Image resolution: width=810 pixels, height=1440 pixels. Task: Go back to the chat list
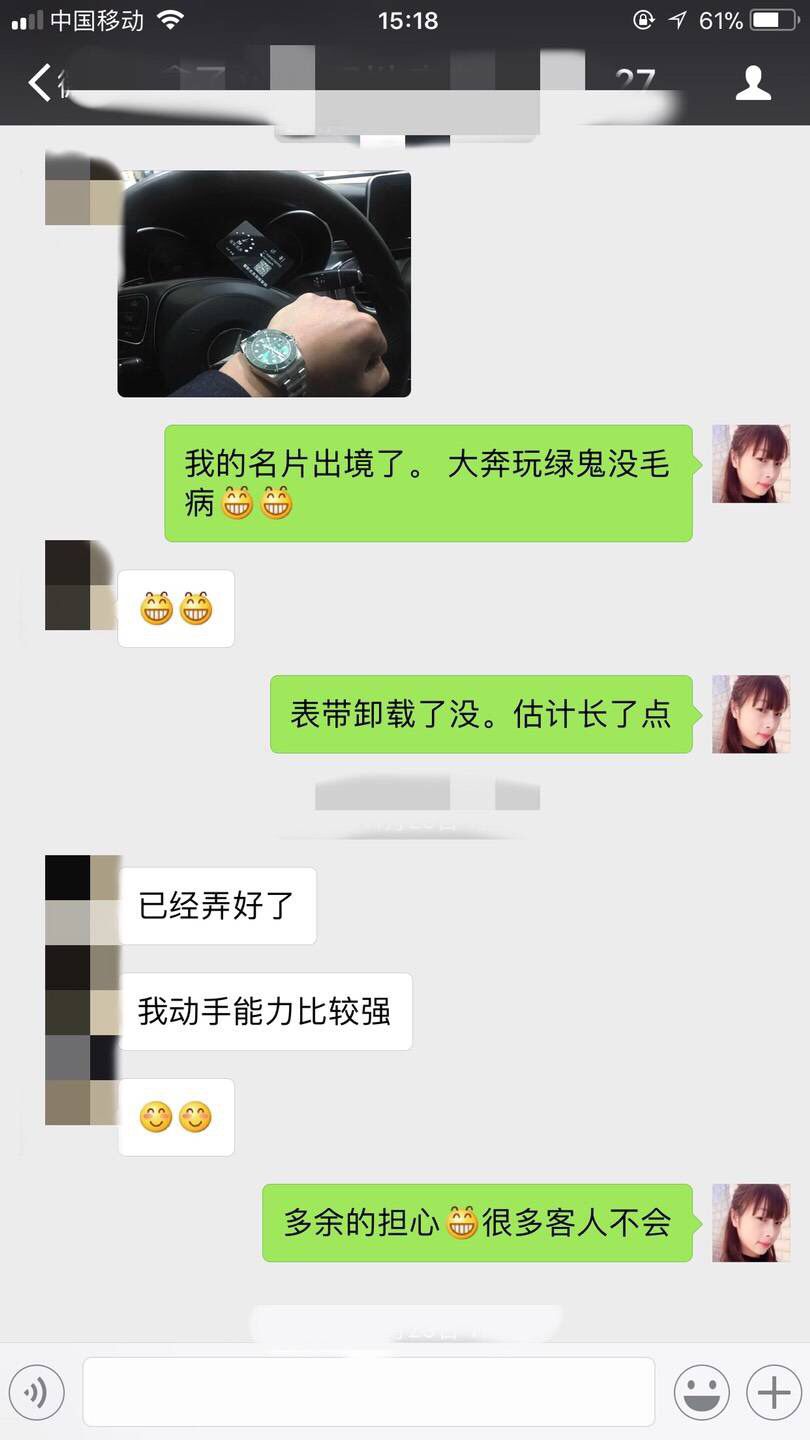(40, 83)
